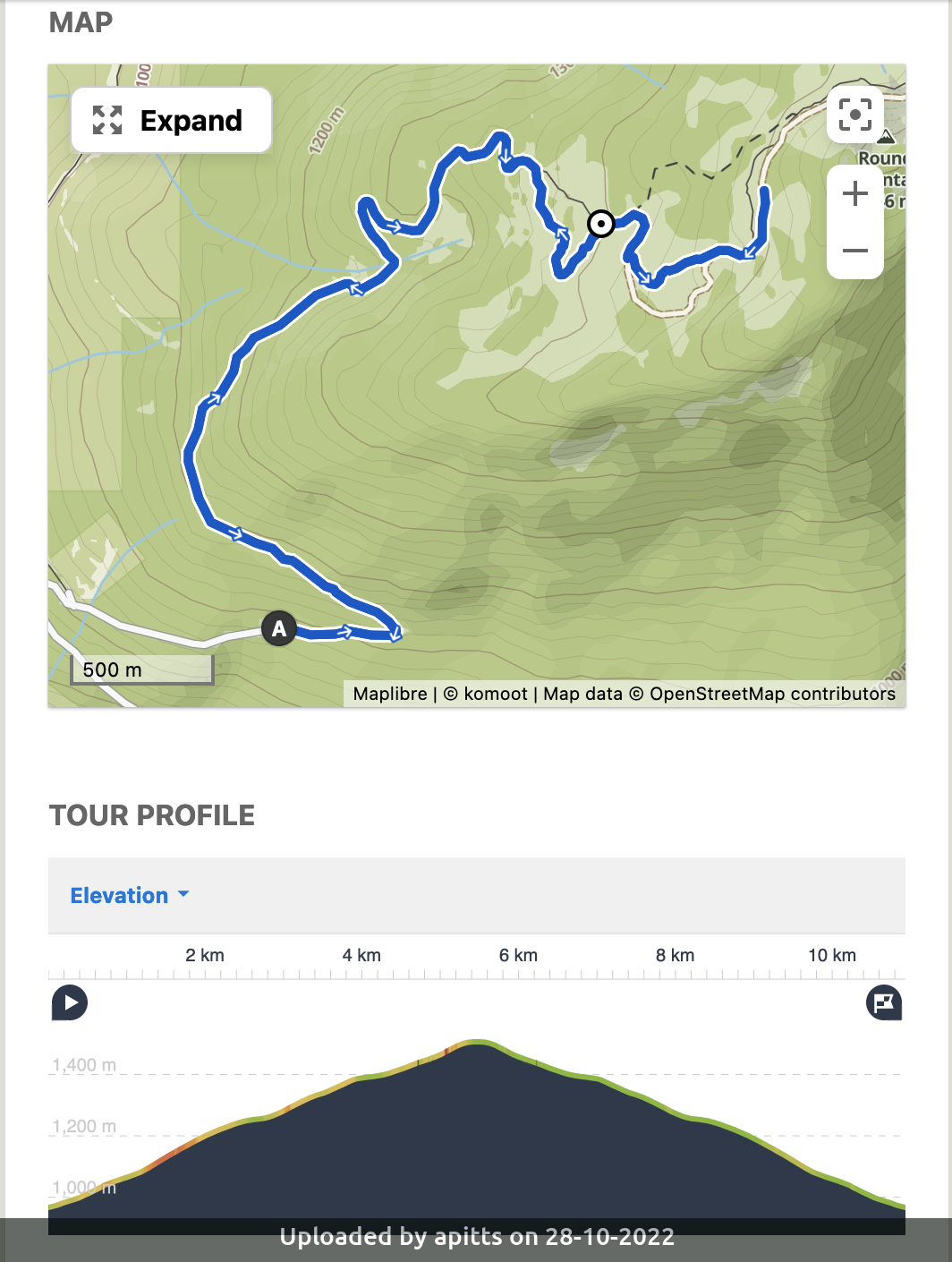Jump to the tour start marker
This screenshot has height=1262, width=952.
pyautogui.click(x=70, y=1002)
